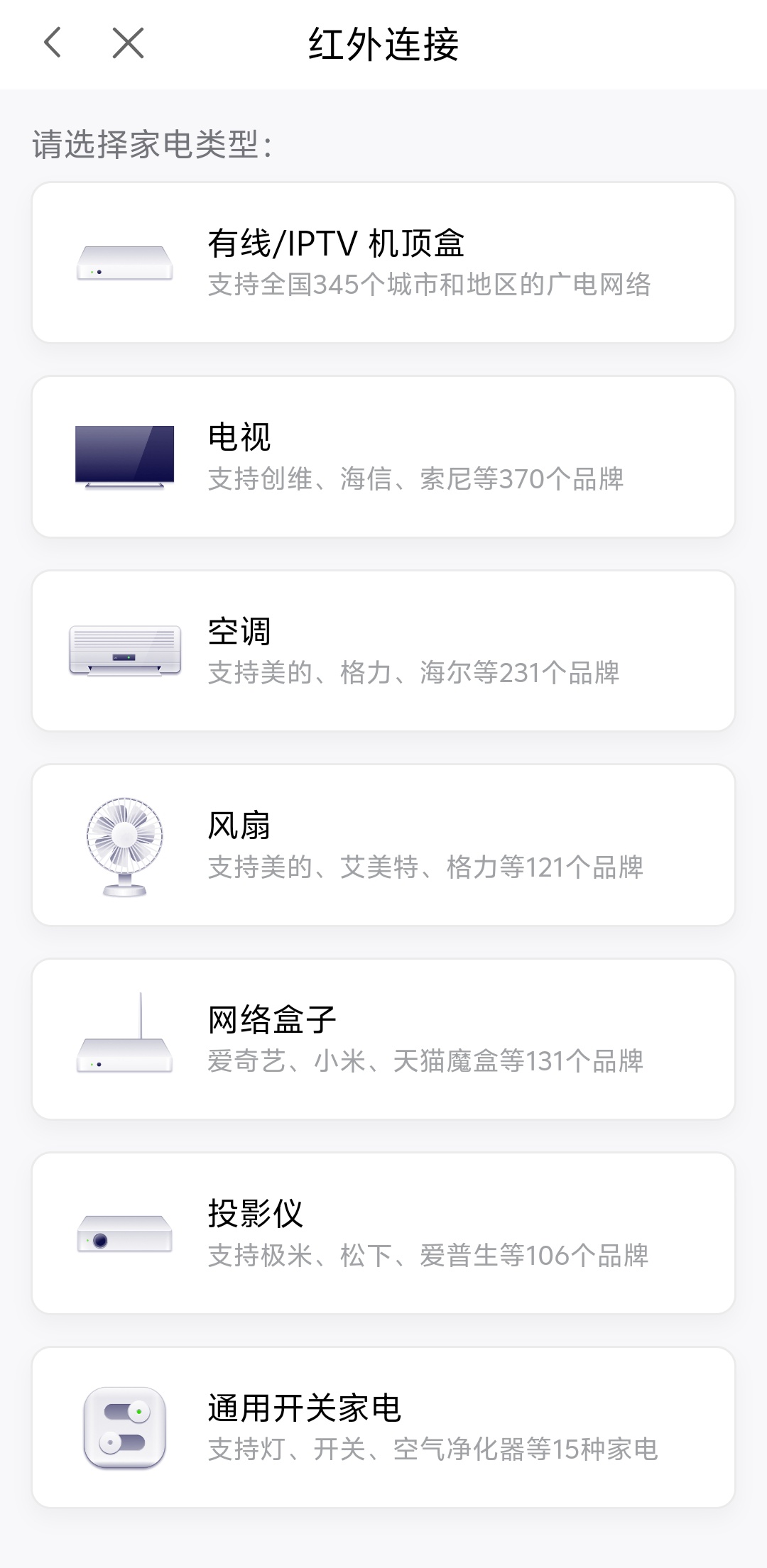Select the 网络盒子 card
767x1568 pixels.
pos(383,1039)
